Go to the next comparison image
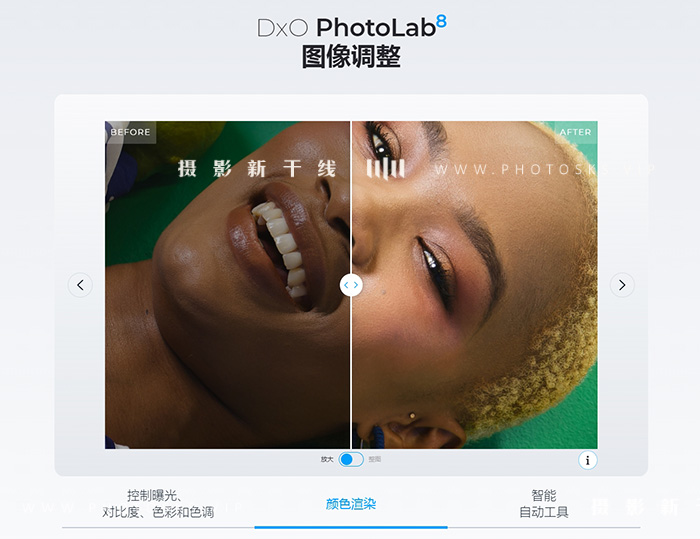This screenshot has height=539, width=700. click(x=622, y=285)
